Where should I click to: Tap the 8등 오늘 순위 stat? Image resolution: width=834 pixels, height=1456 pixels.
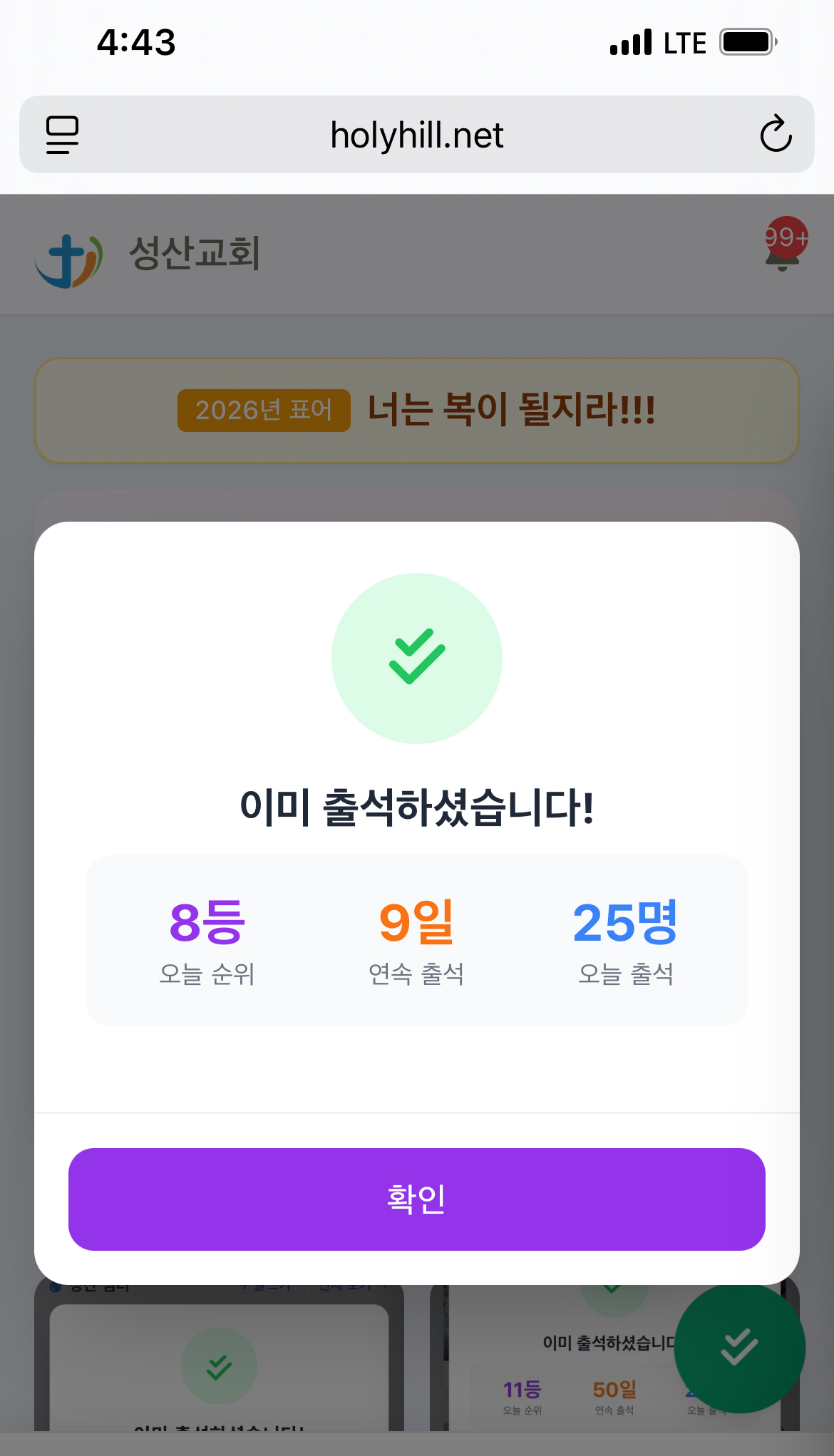pos(207,941)
